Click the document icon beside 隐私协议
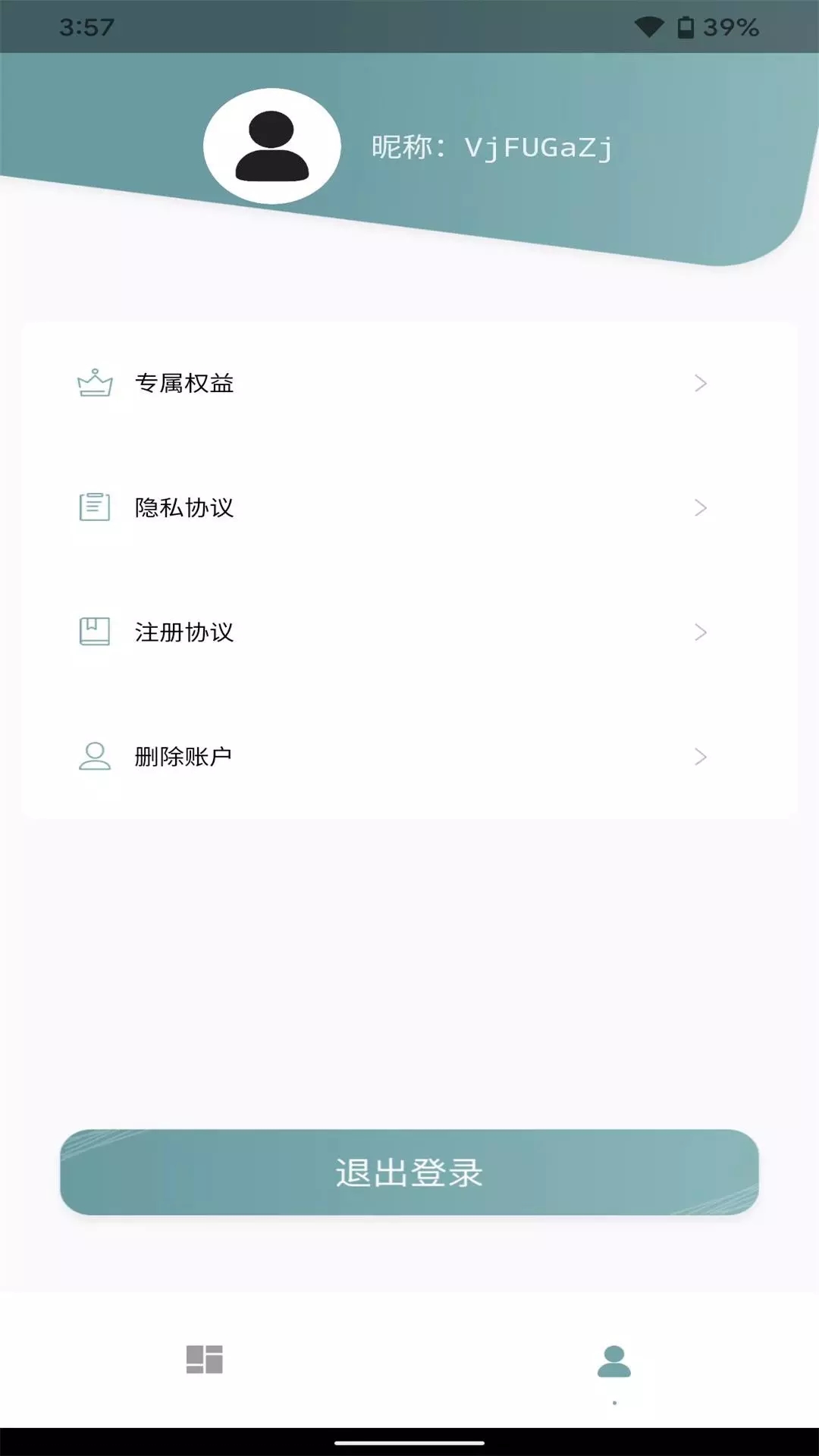Screen dimensions: 819x1456 (x=93, y=508)
